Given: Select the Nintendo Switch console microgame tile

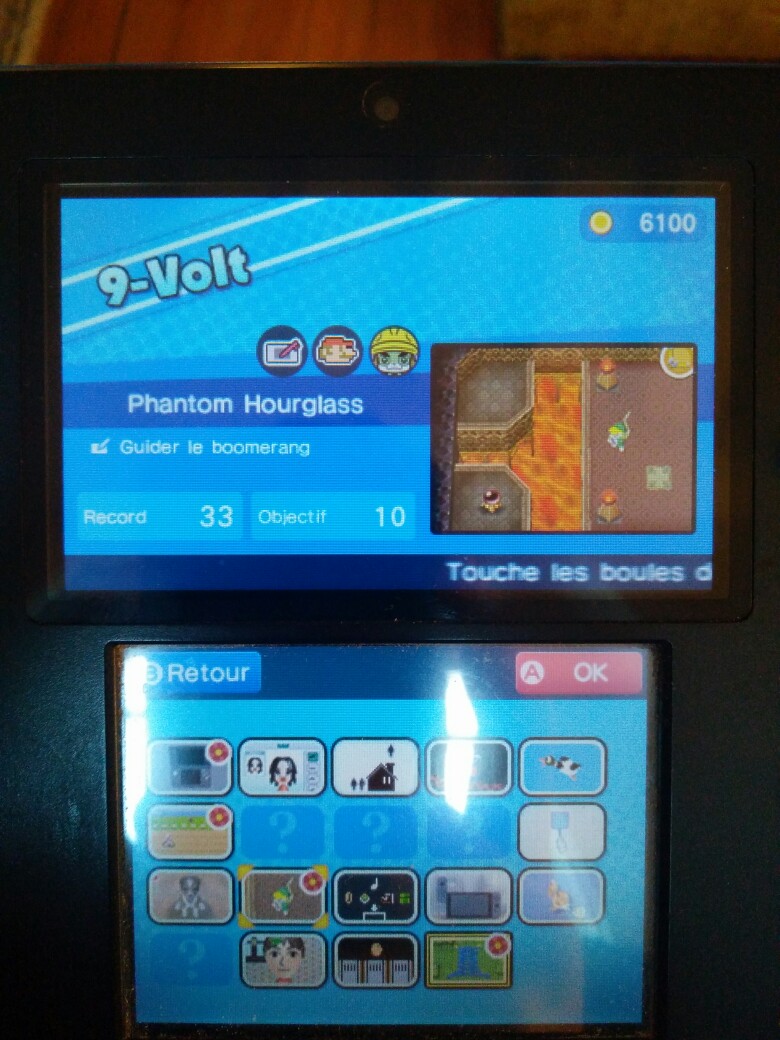Looking at the screenshot, I should (x=468, y=896).
